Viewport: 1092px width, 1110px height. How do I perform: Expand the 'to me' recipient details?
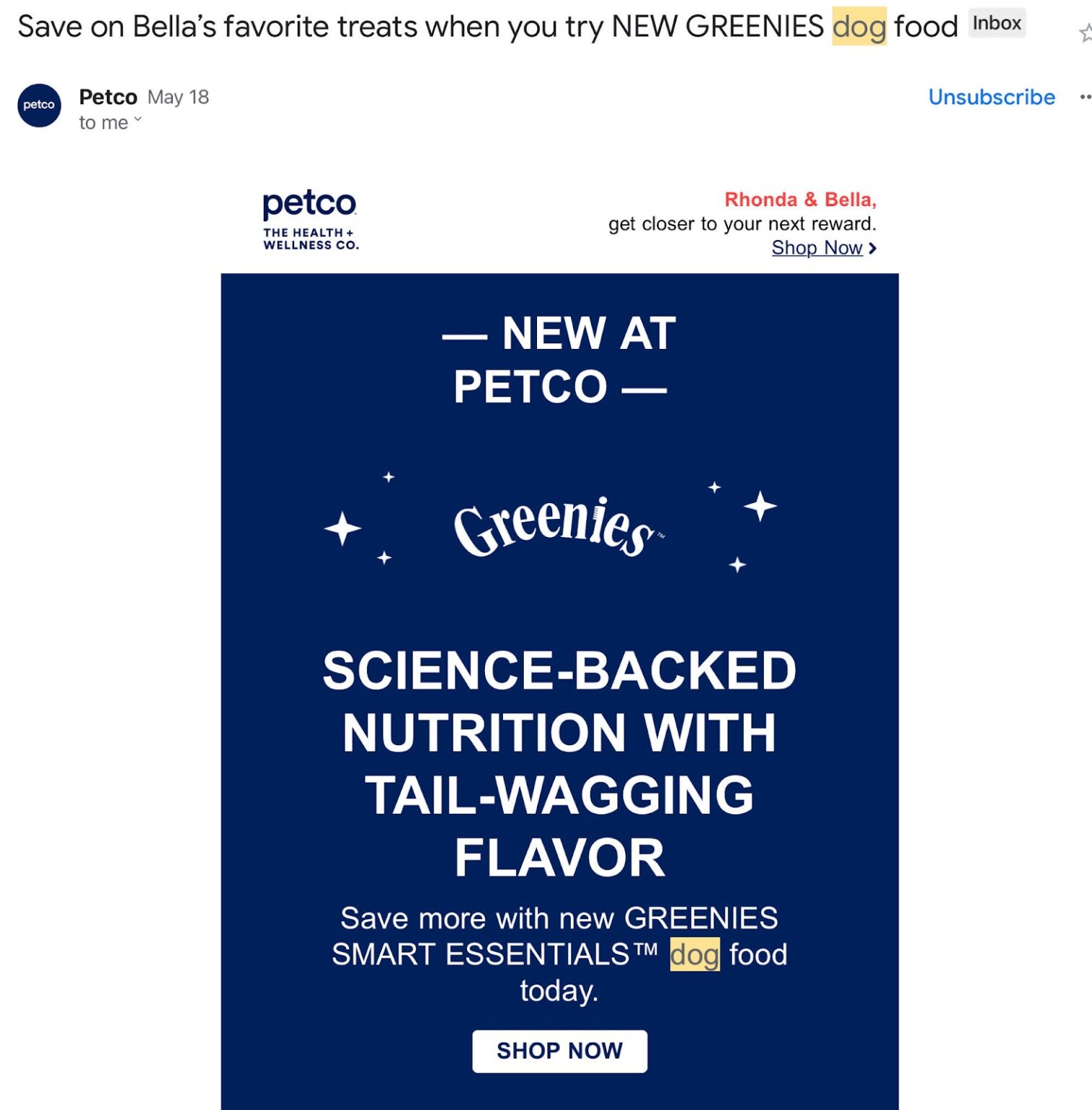[x=104, y=123]
